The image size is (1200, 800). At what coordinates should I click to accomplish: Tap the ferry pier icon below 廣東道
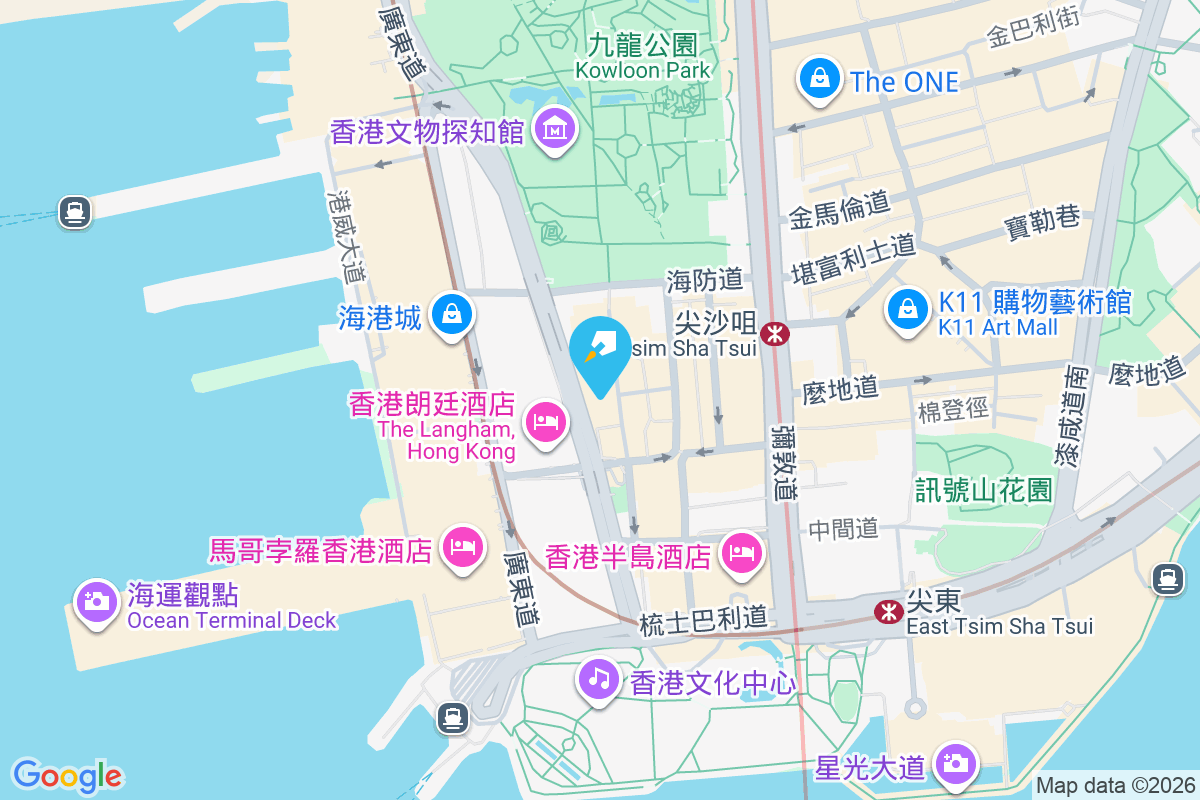pos(453,716)
